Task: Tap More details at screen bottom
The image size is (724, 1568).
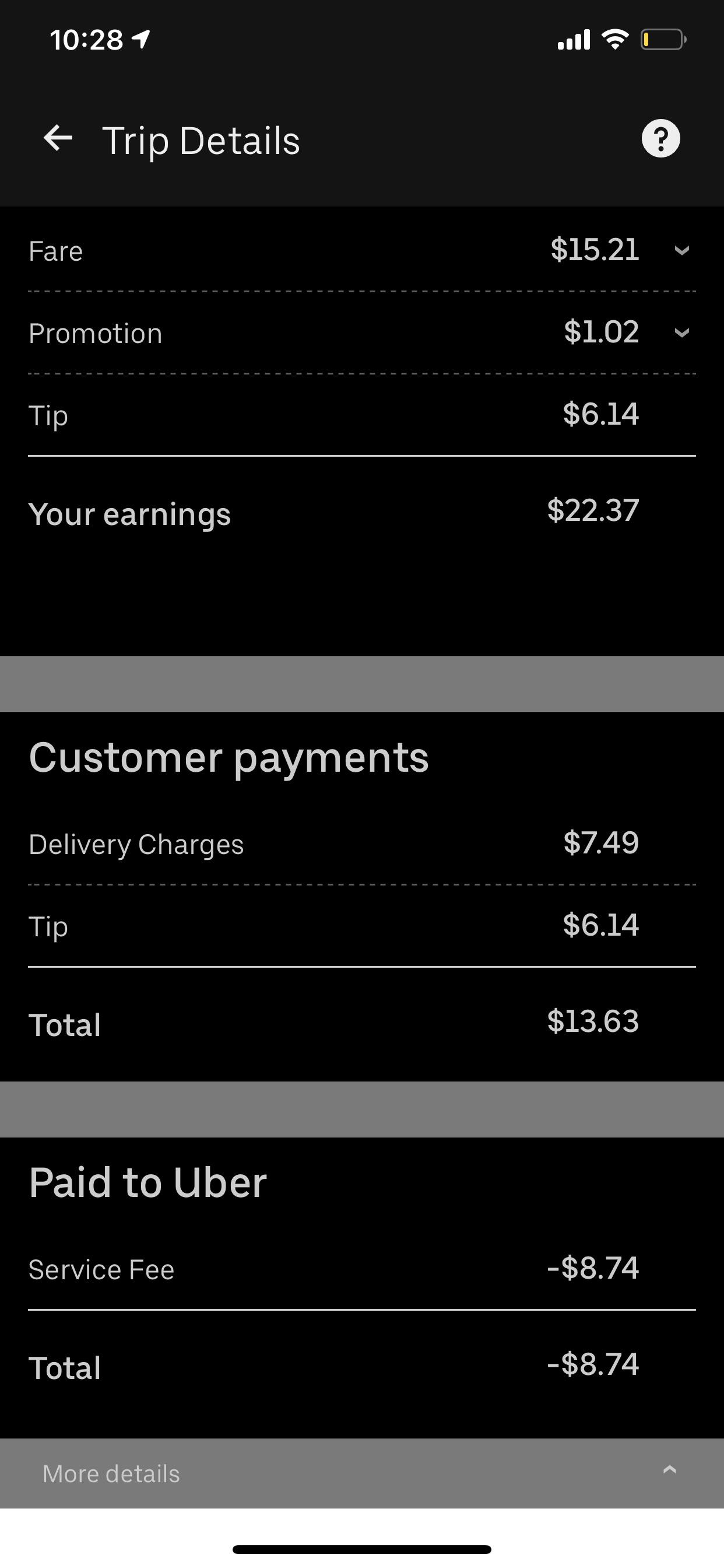Action: [110, 1473]
